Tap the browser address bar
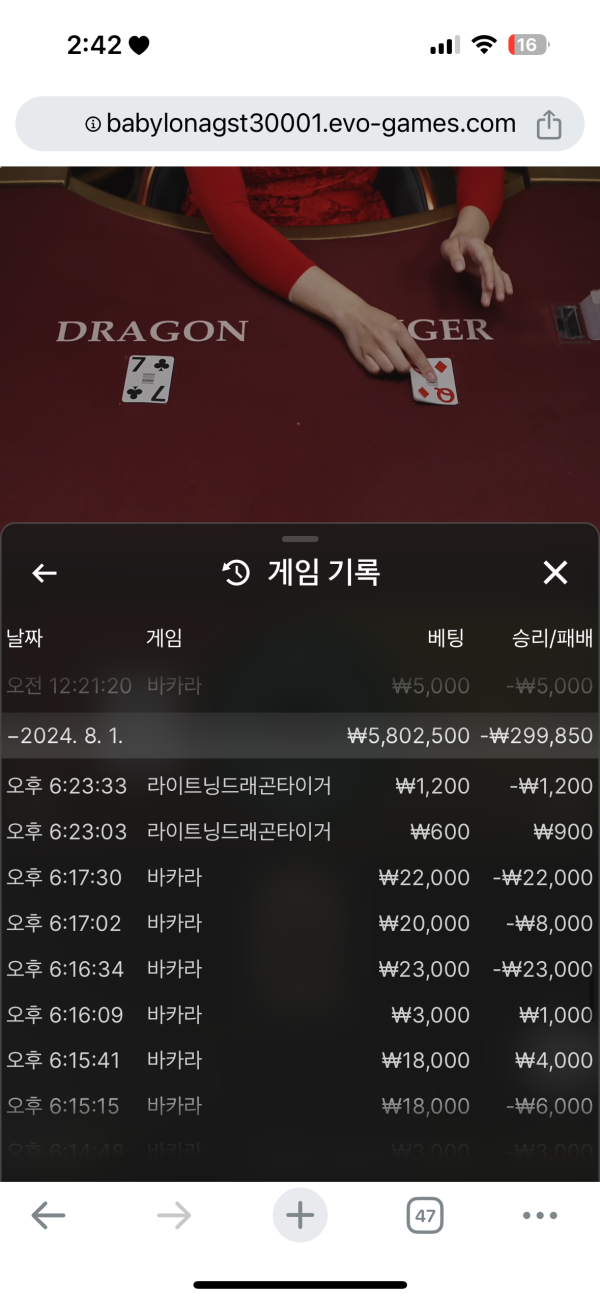This screenshot has height=1301, width=600. pos(300,124)
